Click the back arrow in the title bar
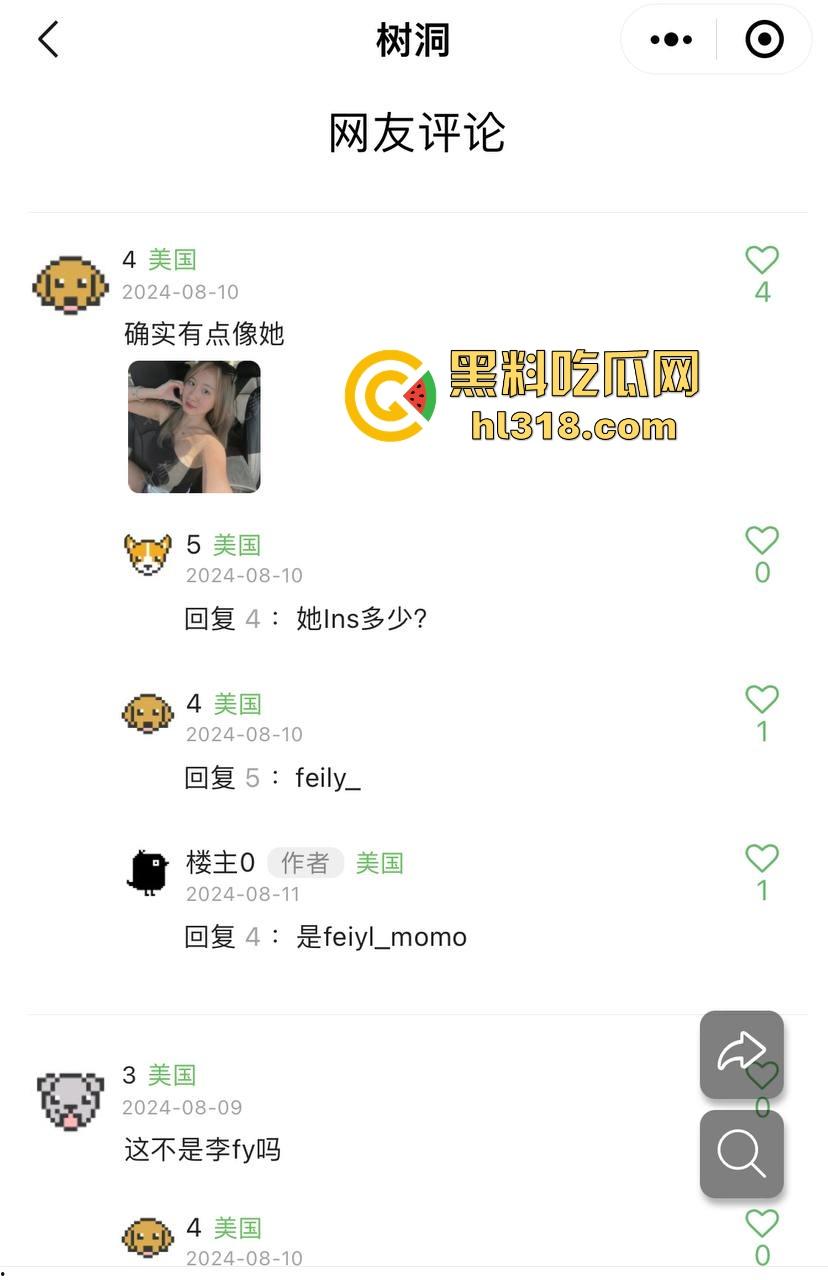 point(46,40)
